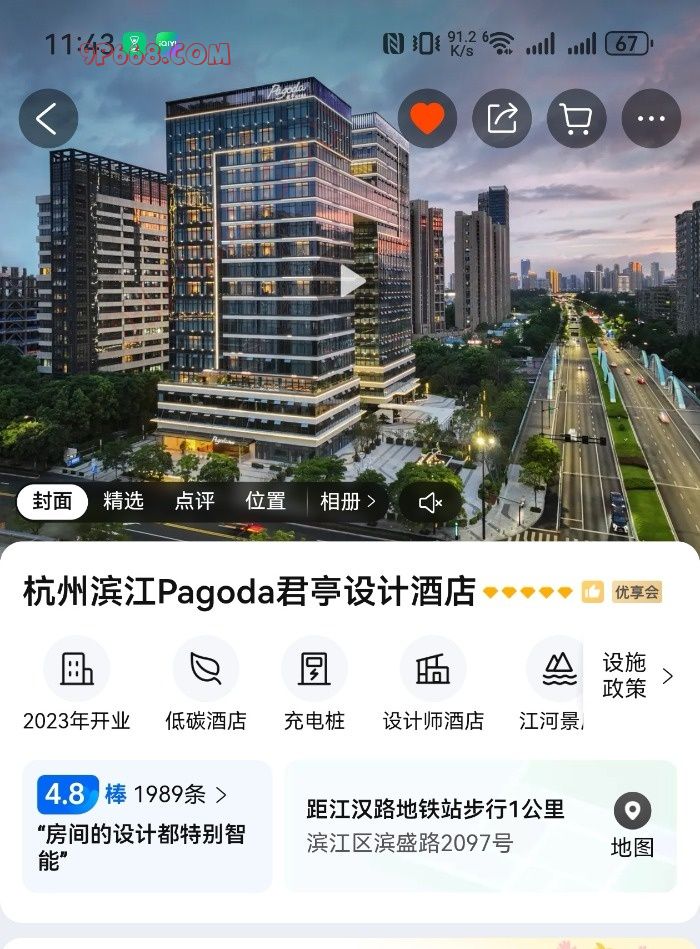Go back to the previous page
Viewport: 700px width, 949px height.
point(47,119)
